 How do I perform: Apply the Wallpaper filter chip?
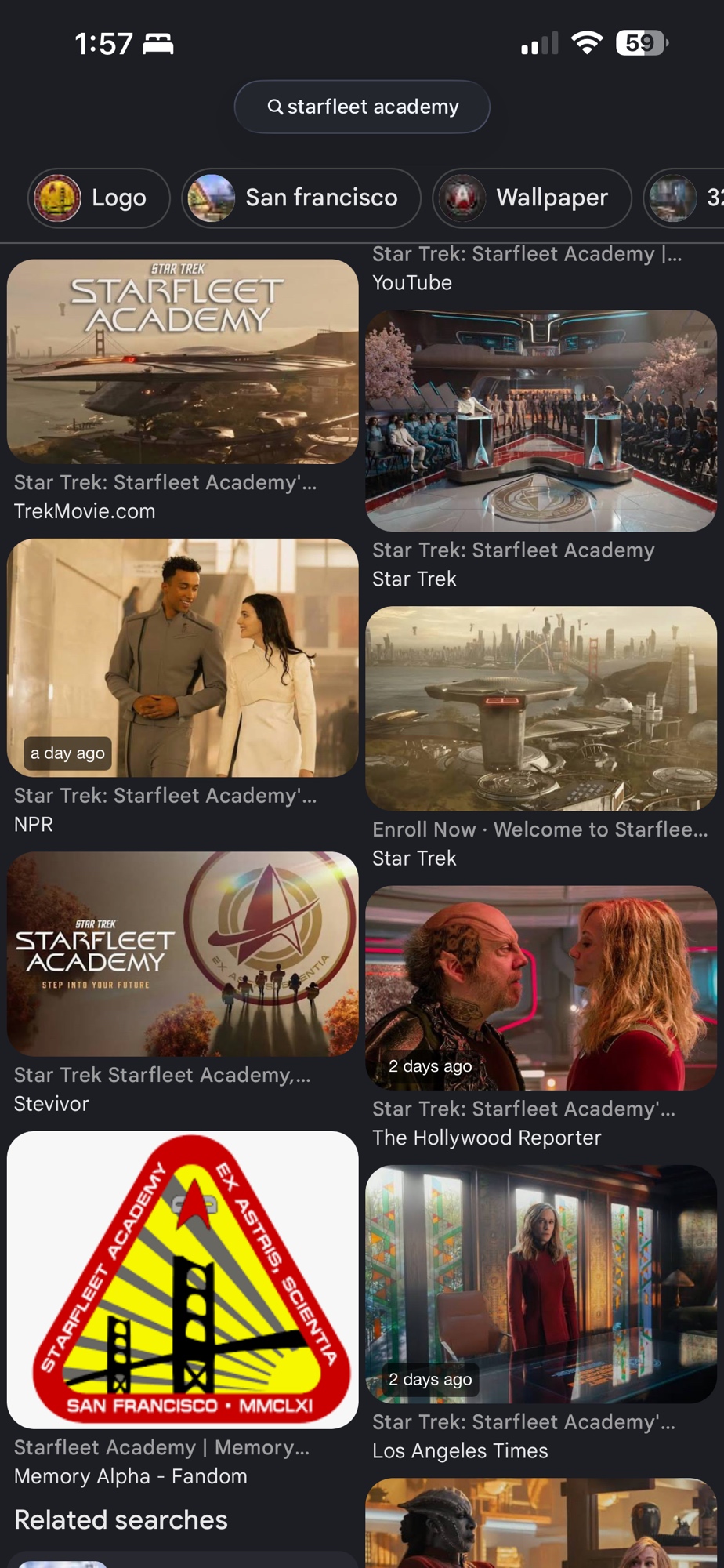click(532, 198)
